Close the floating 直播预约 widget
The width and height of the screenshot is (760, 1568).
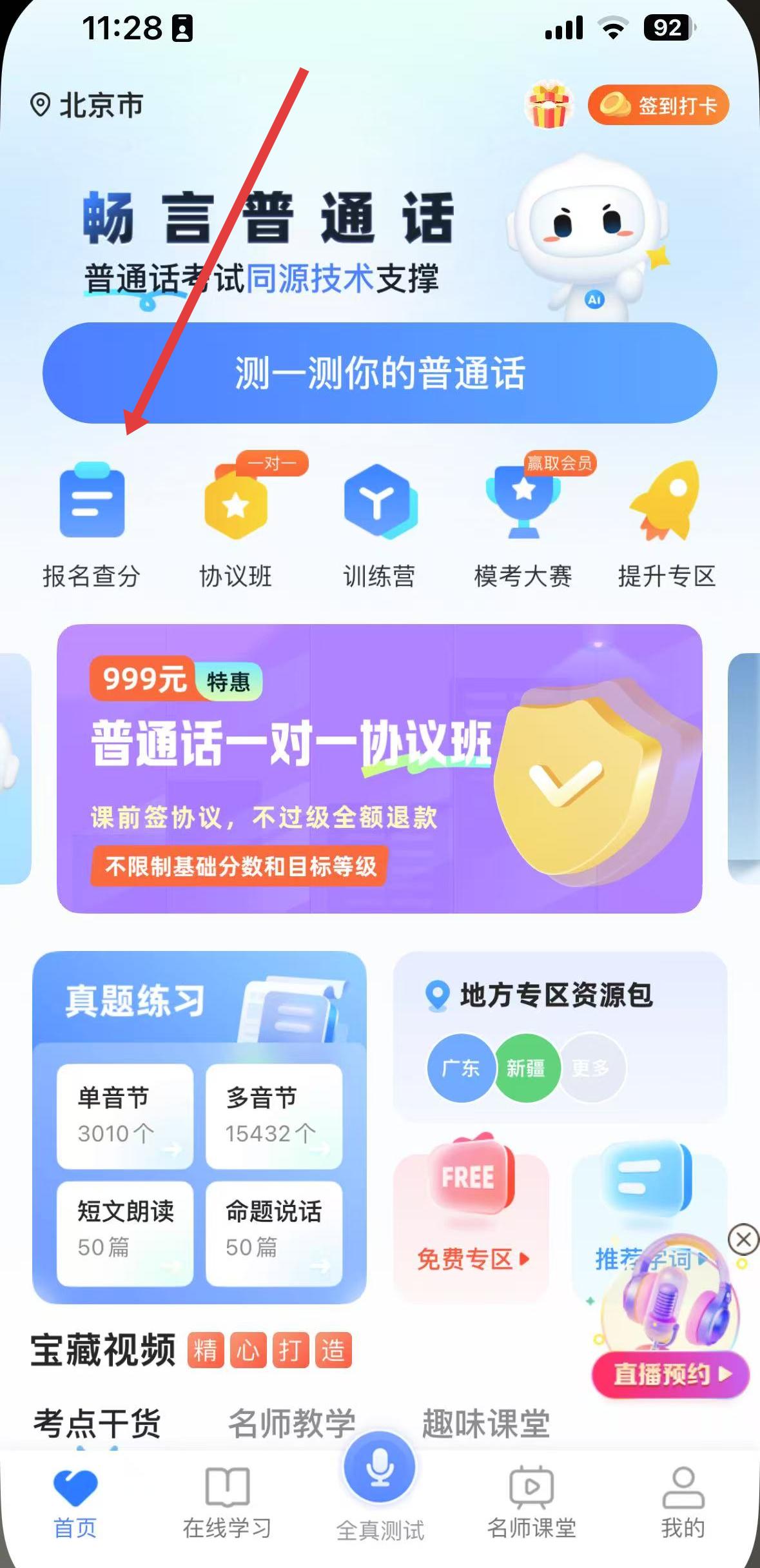click(x=743, y=1239)
